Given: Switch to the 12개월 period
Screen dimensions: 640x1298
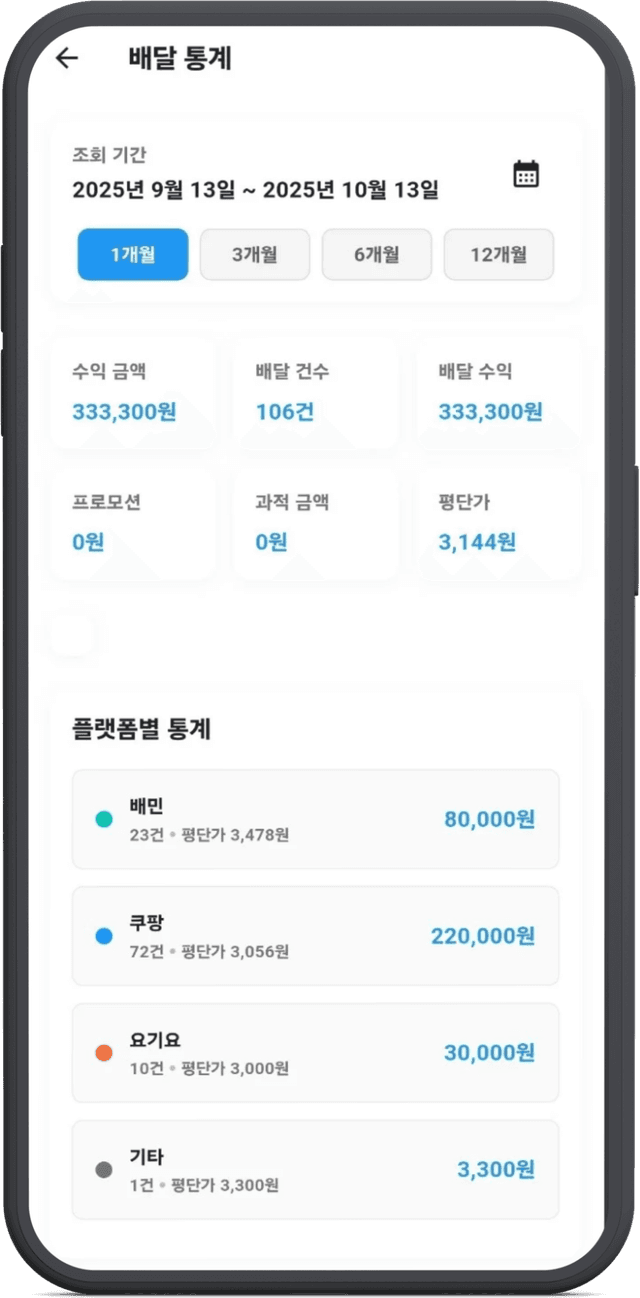Looking at the screenshot, I should click(x=498, y=254).
